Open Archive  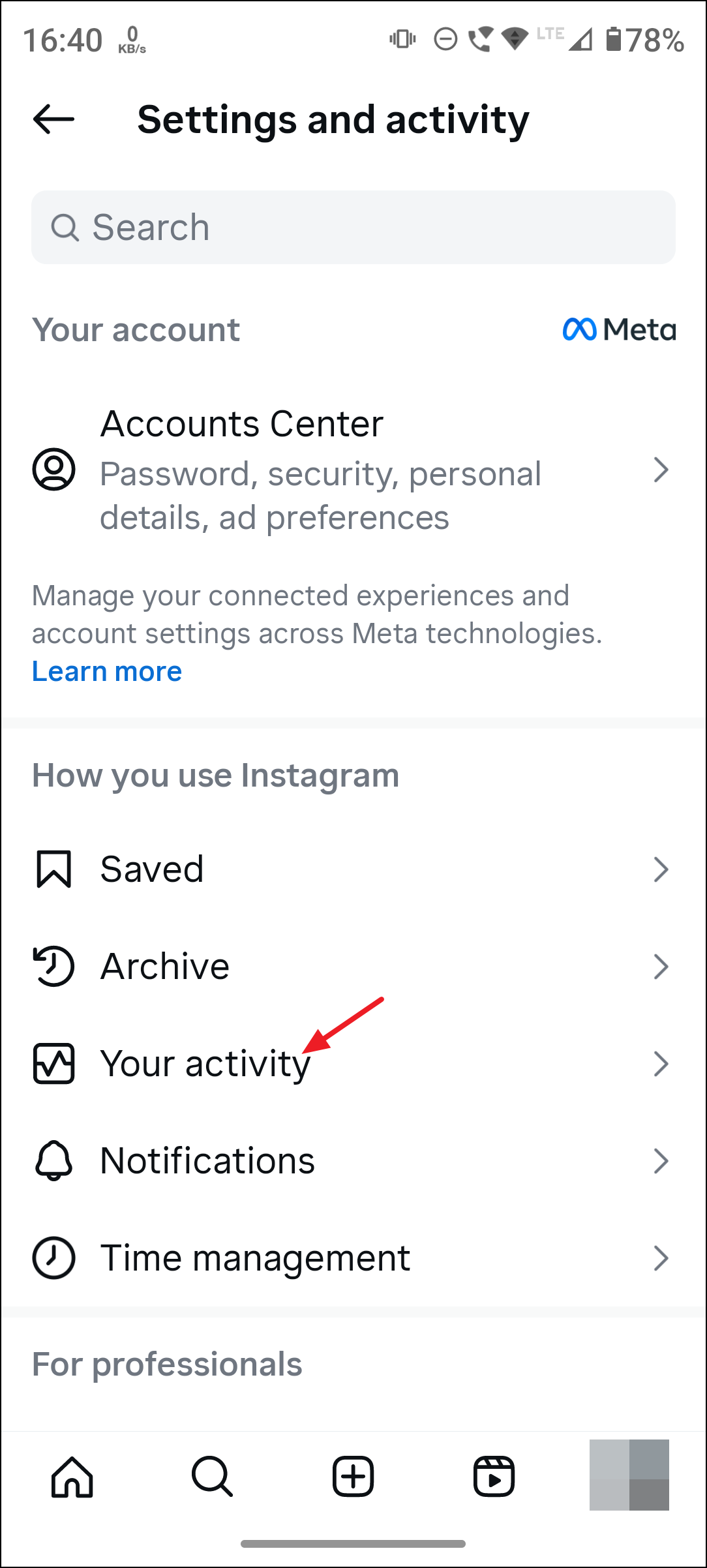tap(353, 966)
